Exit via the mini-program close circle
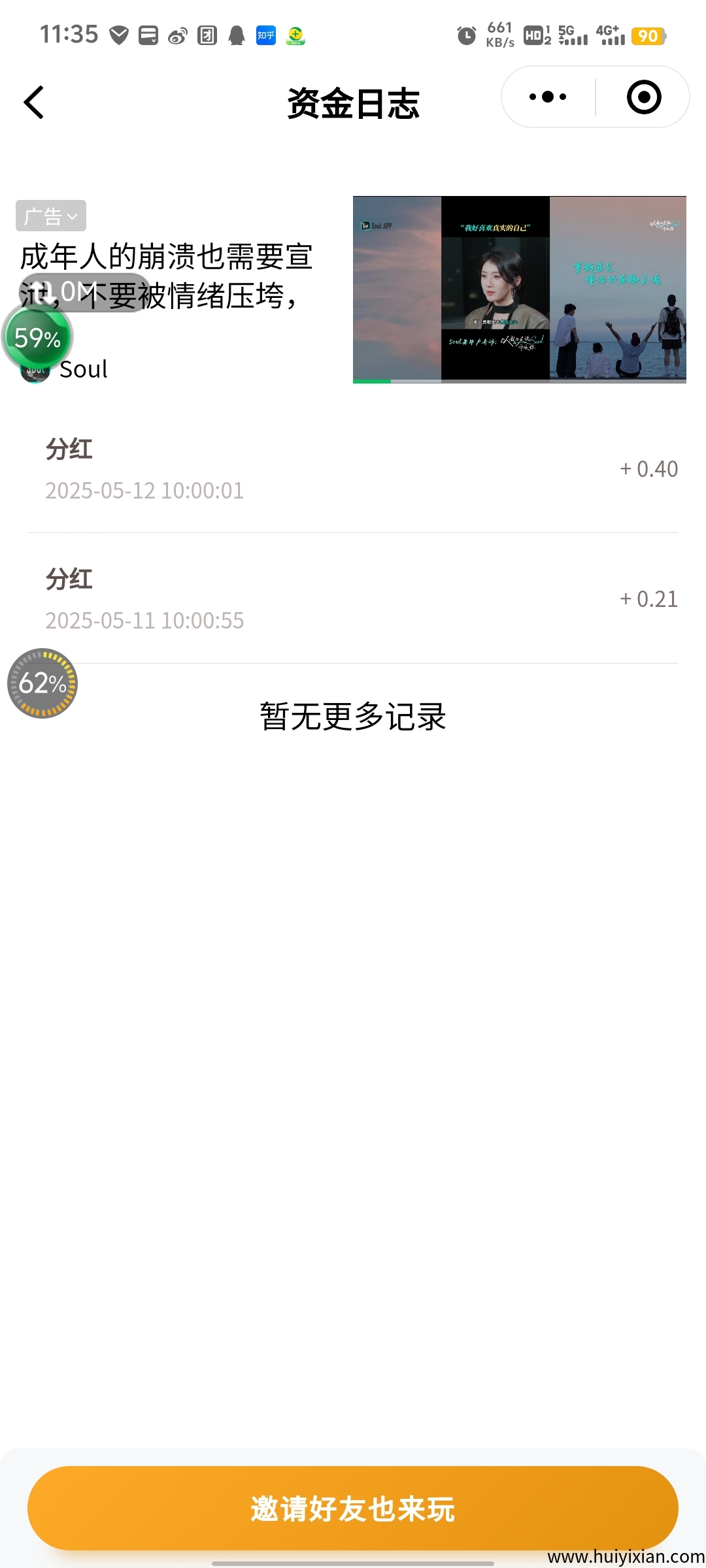The height and width of the screenshot is (1568, 706). click(x=642, y=96)
